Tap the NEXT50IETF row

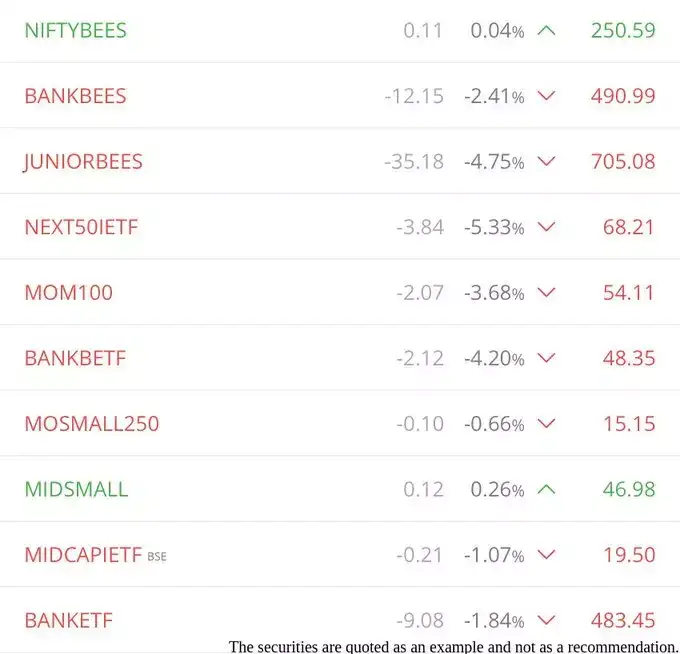[x=82, y=227]
